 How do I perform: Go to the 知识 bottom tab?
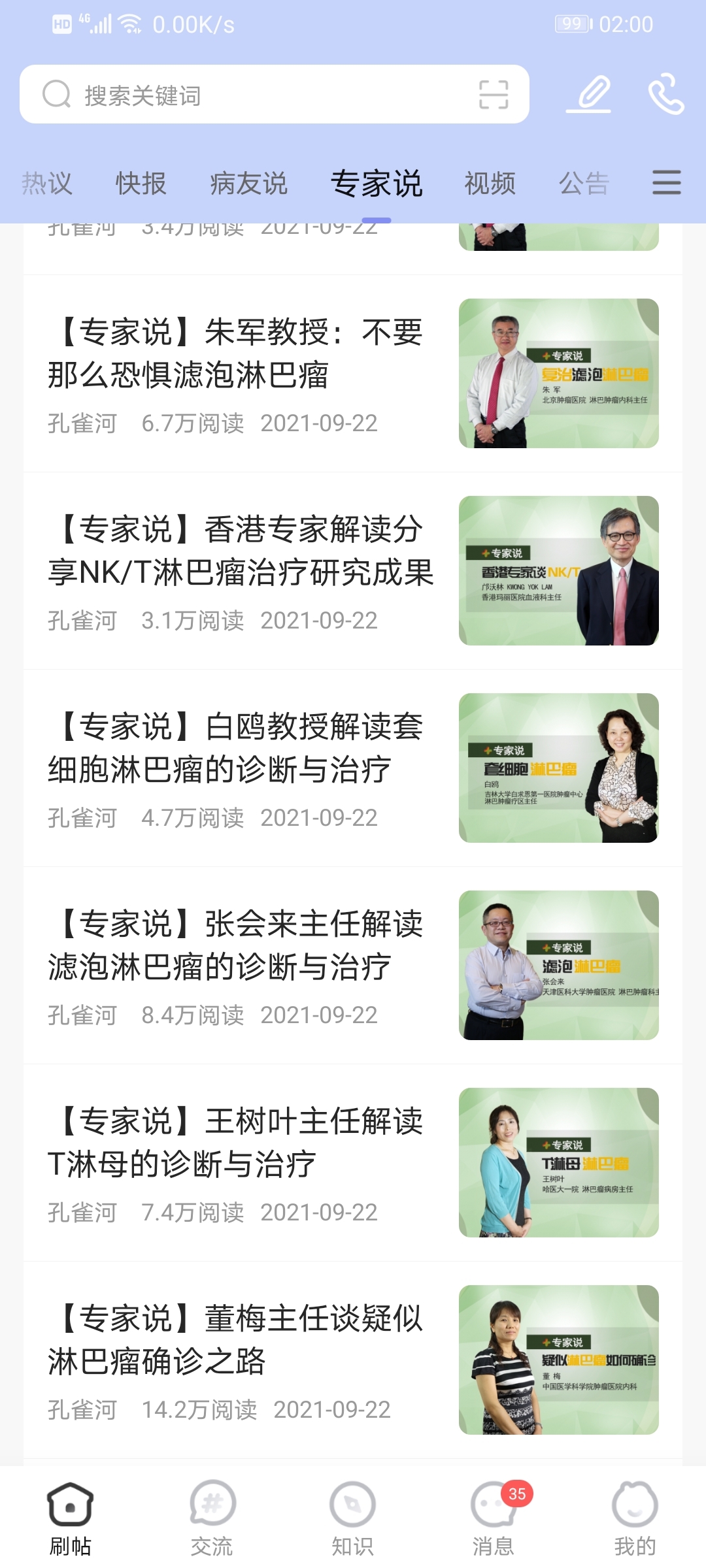(352, 1518)
